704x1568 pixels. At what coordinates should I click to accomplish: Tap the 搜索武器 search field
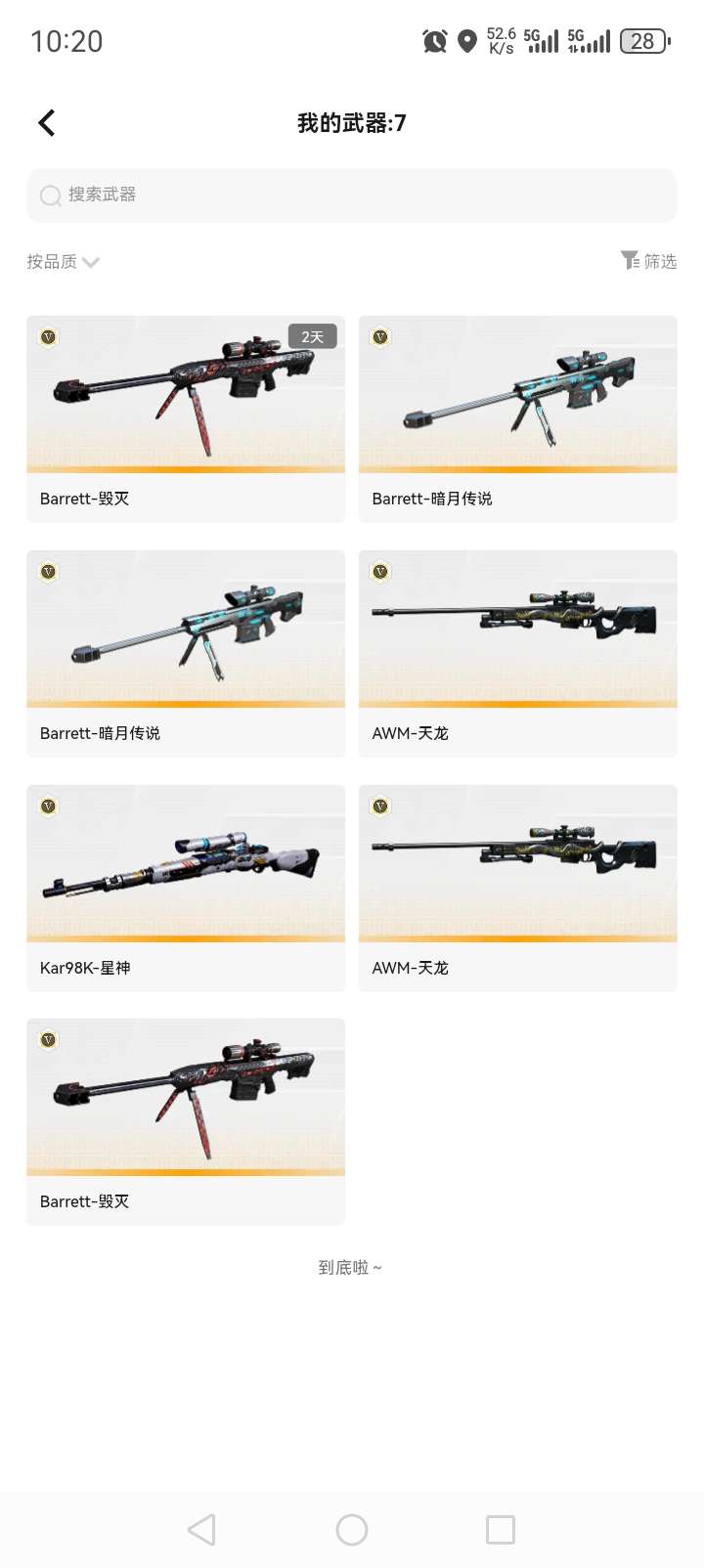coord(352,196)
